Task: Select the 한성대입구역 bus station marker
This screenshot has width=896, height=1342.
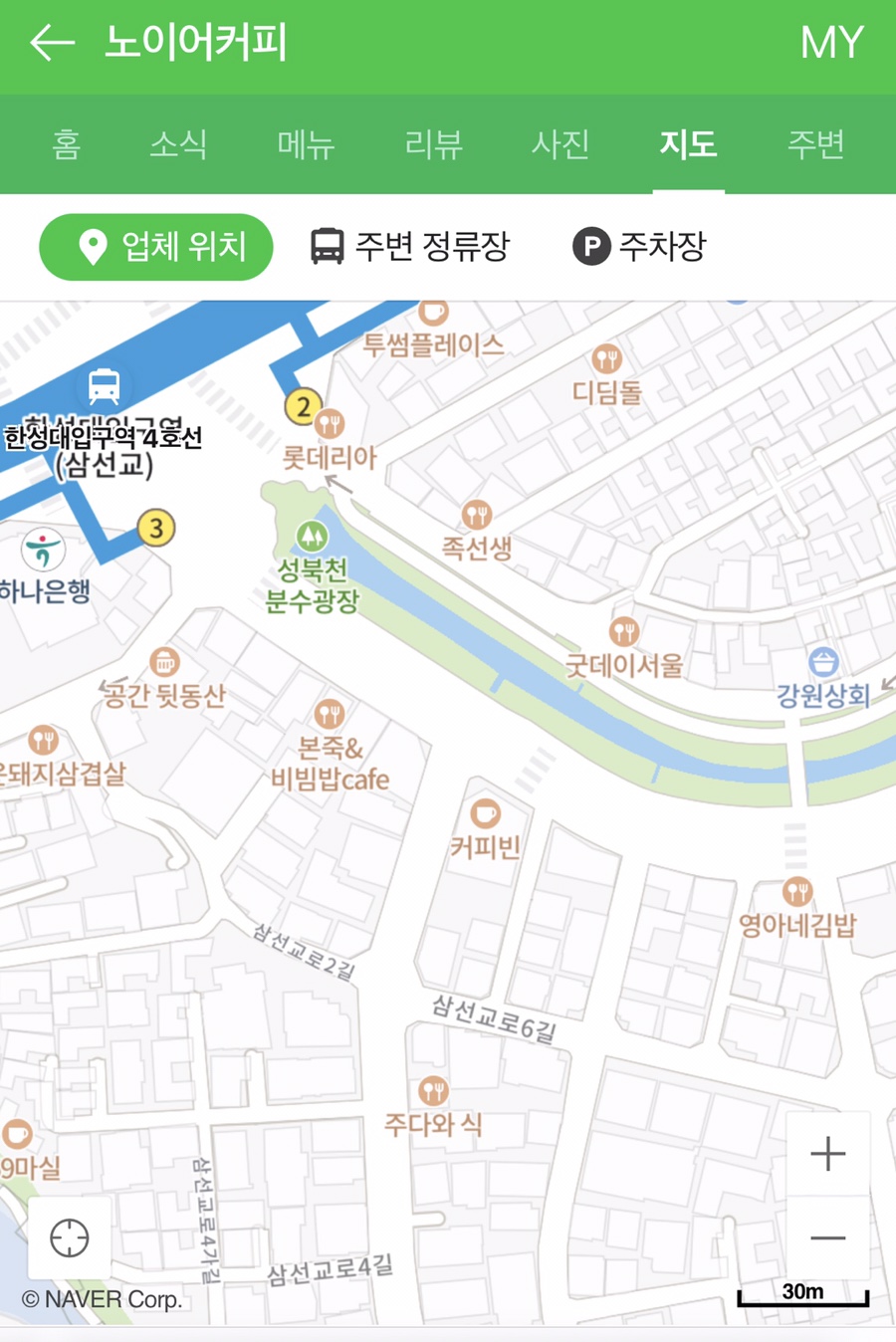Action: pos(104,385)
